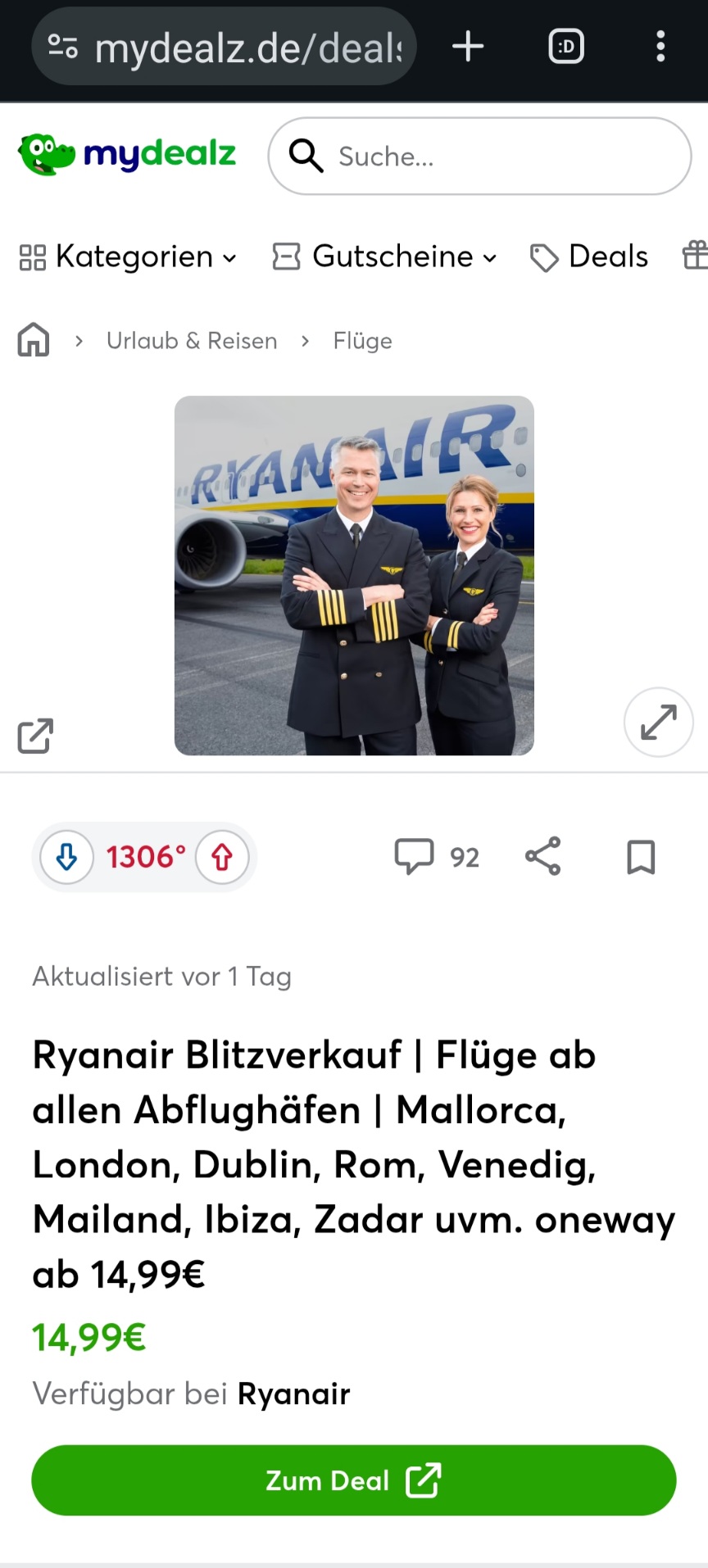Vote the deal cold with down arrow
The width and height of the screenshot is (708, 1568).
(x=66, y=857)
